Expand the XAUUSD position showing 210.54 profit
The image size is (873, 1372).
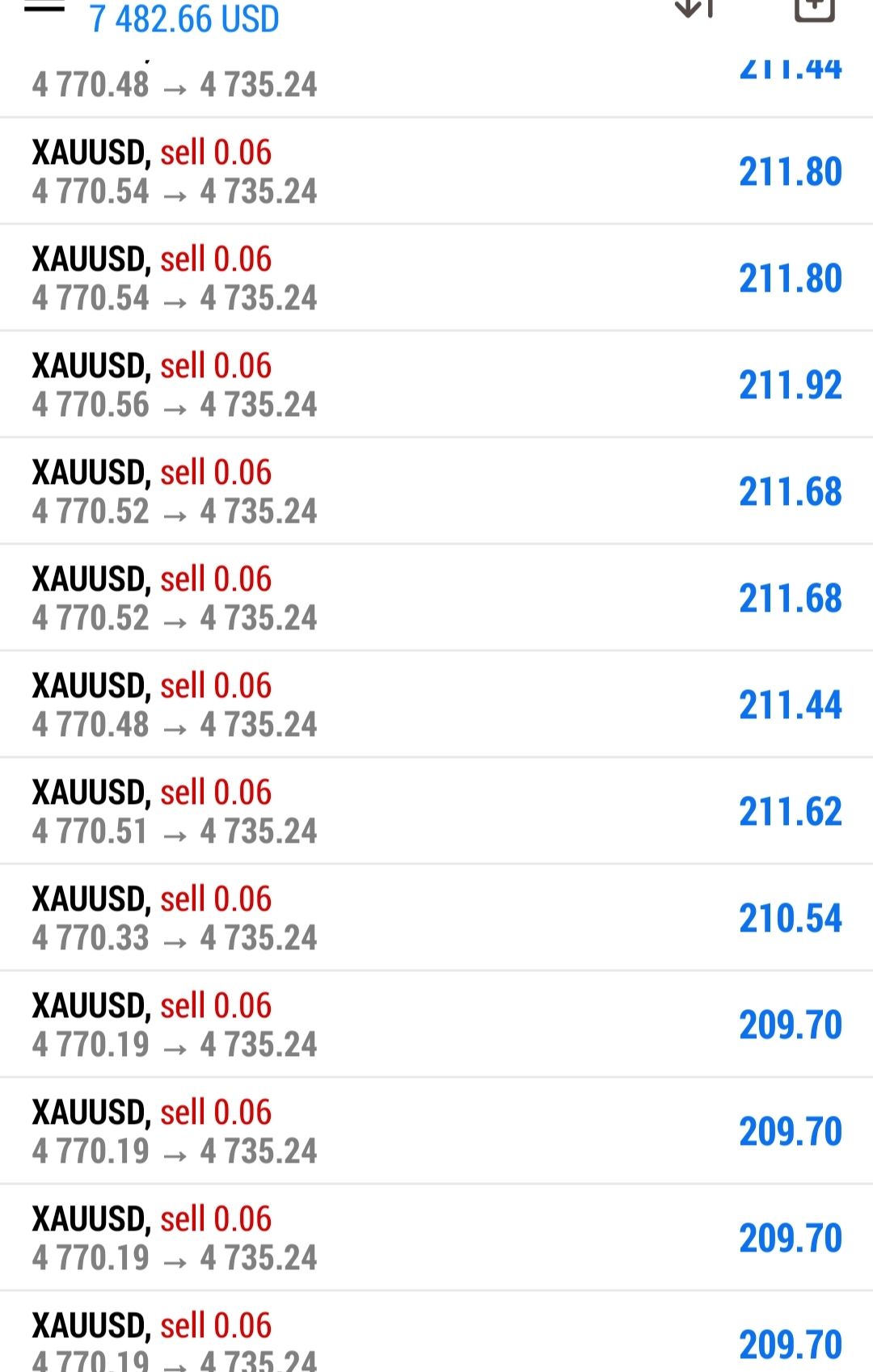[436, 918]
